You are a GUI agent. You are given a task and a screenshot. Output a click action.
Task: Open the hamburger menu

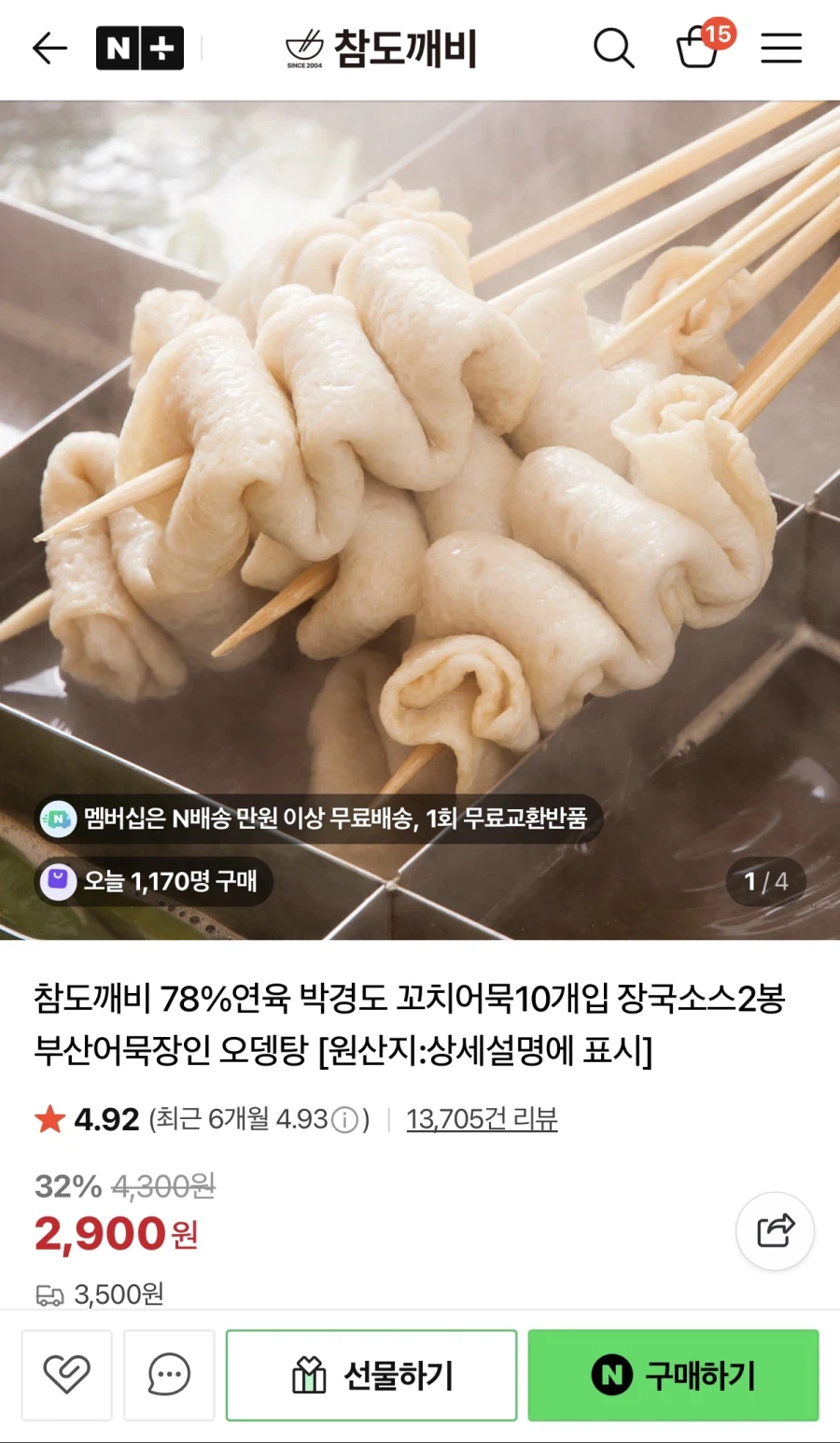click(781, 49)
